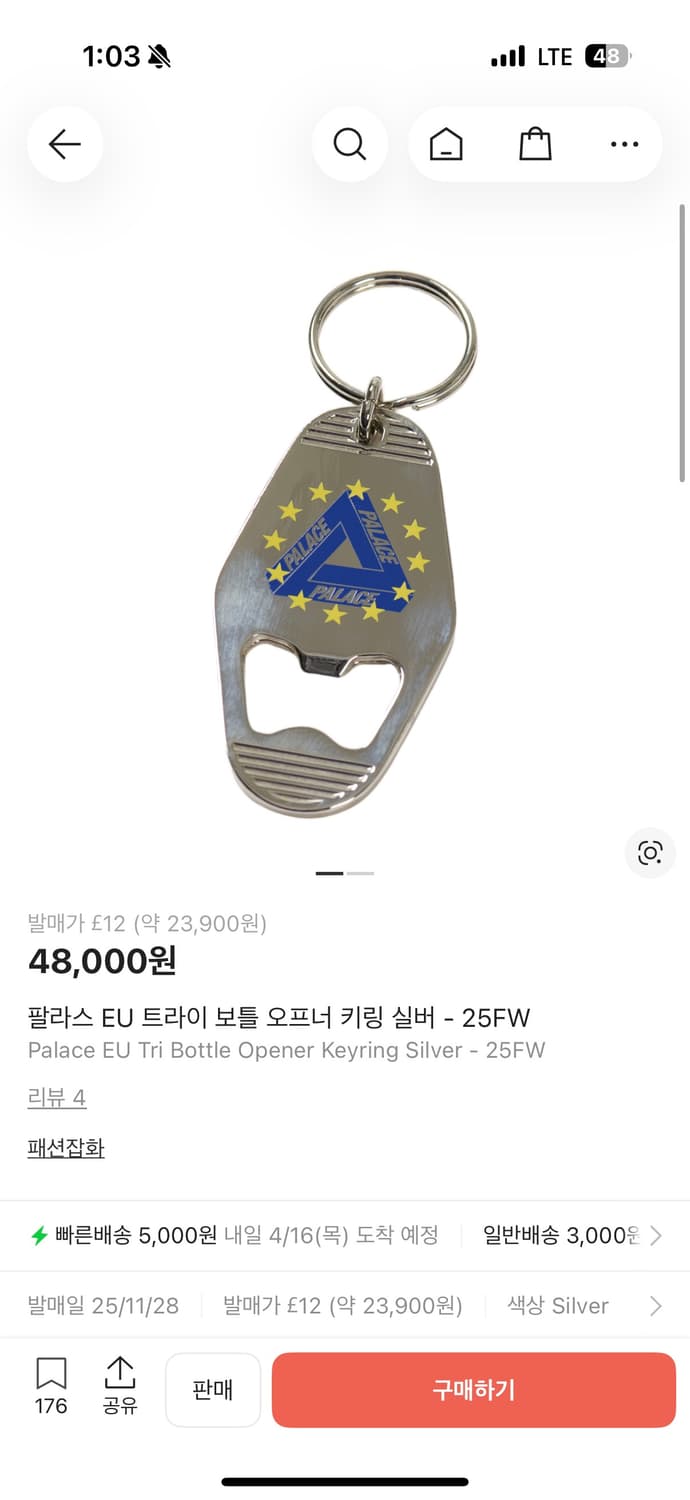Viewport: 690px width, 1500px height.
Task: Go back with the arrow button
Action: 65,145
